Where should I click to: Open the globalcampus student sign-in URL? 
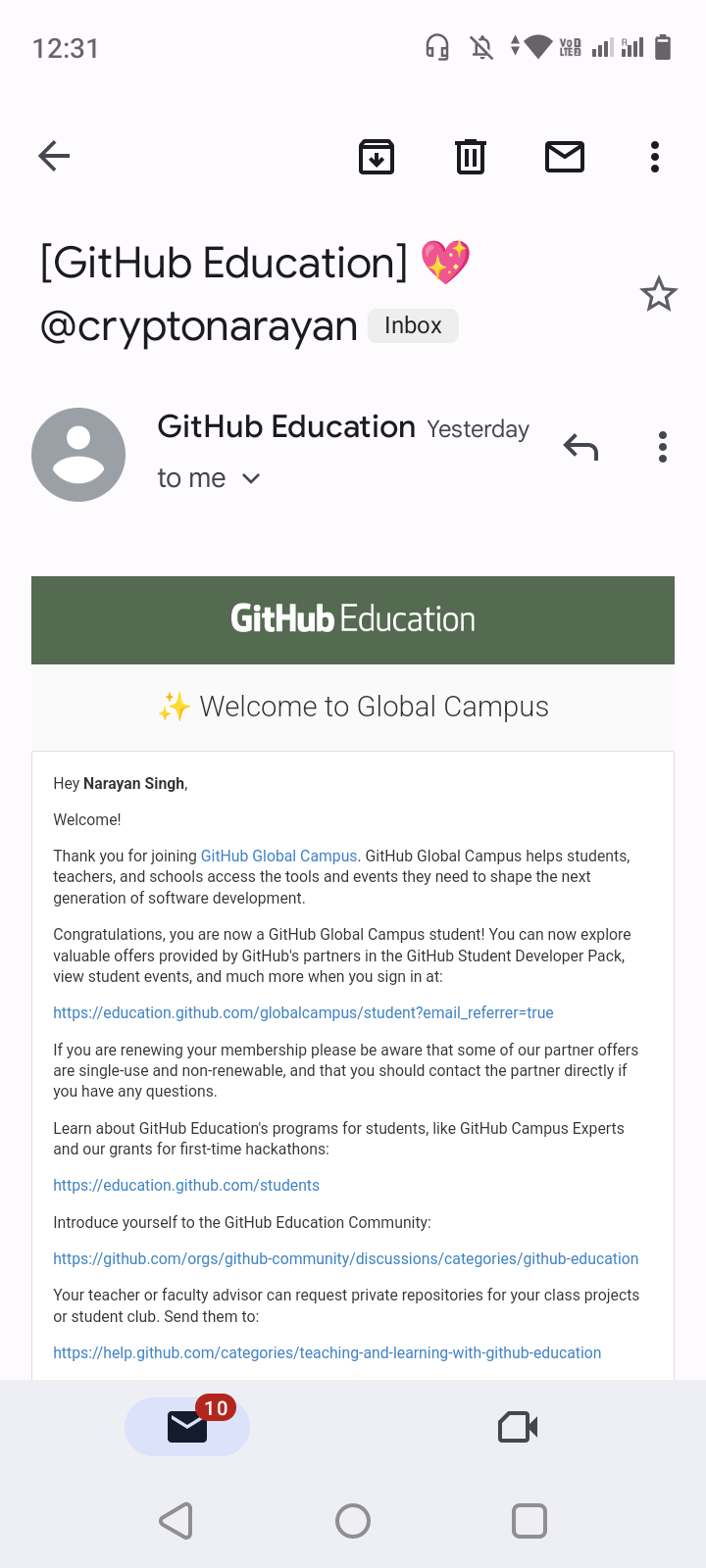pyautogui.click(x=303, y=1012)
